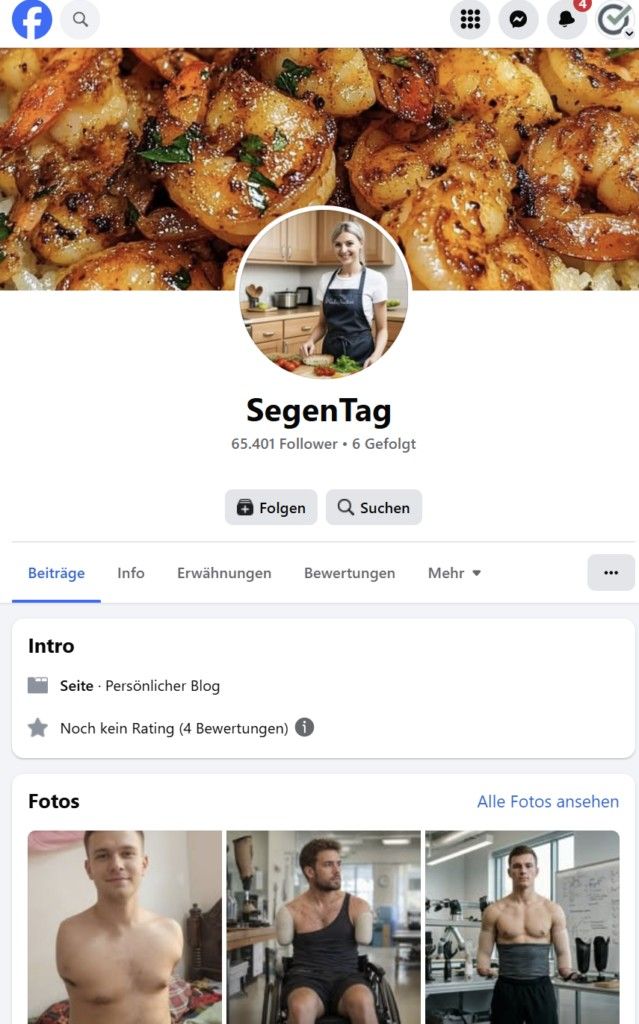Tap the Suchen button
Image resolution: width=639 pixels, height=1024 pixels.
[374, 507]
